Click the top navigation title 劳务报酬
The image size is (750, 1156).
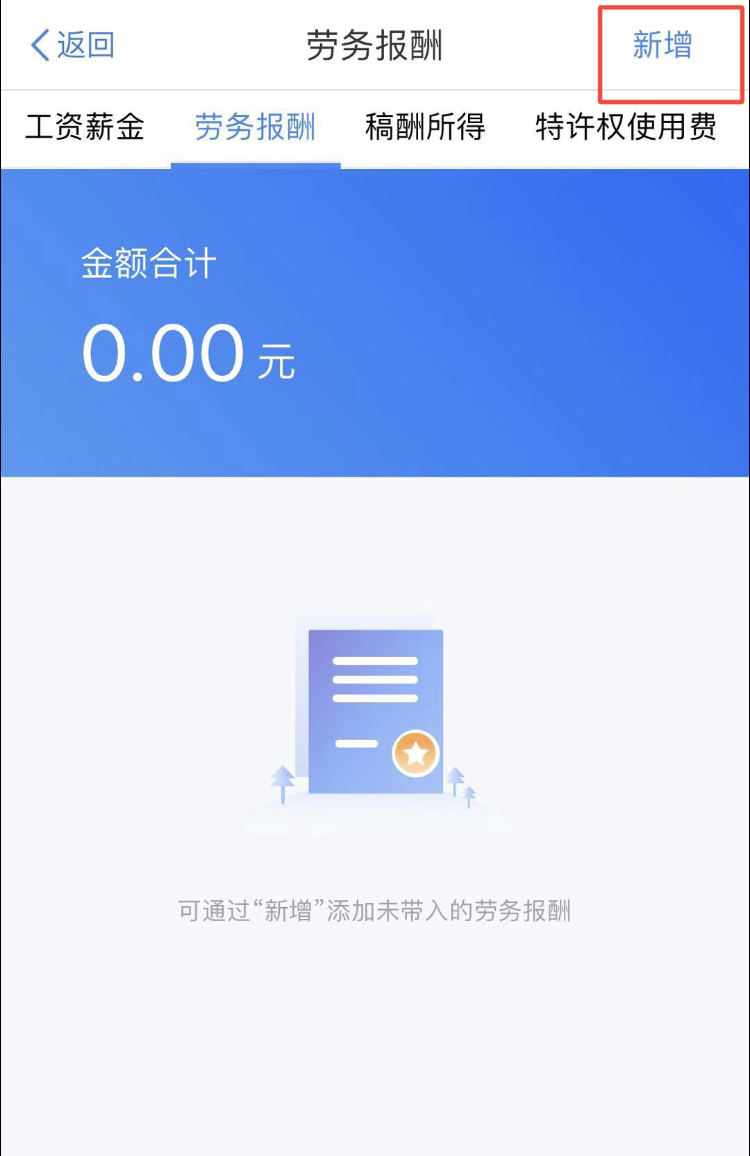pos(375,45)
